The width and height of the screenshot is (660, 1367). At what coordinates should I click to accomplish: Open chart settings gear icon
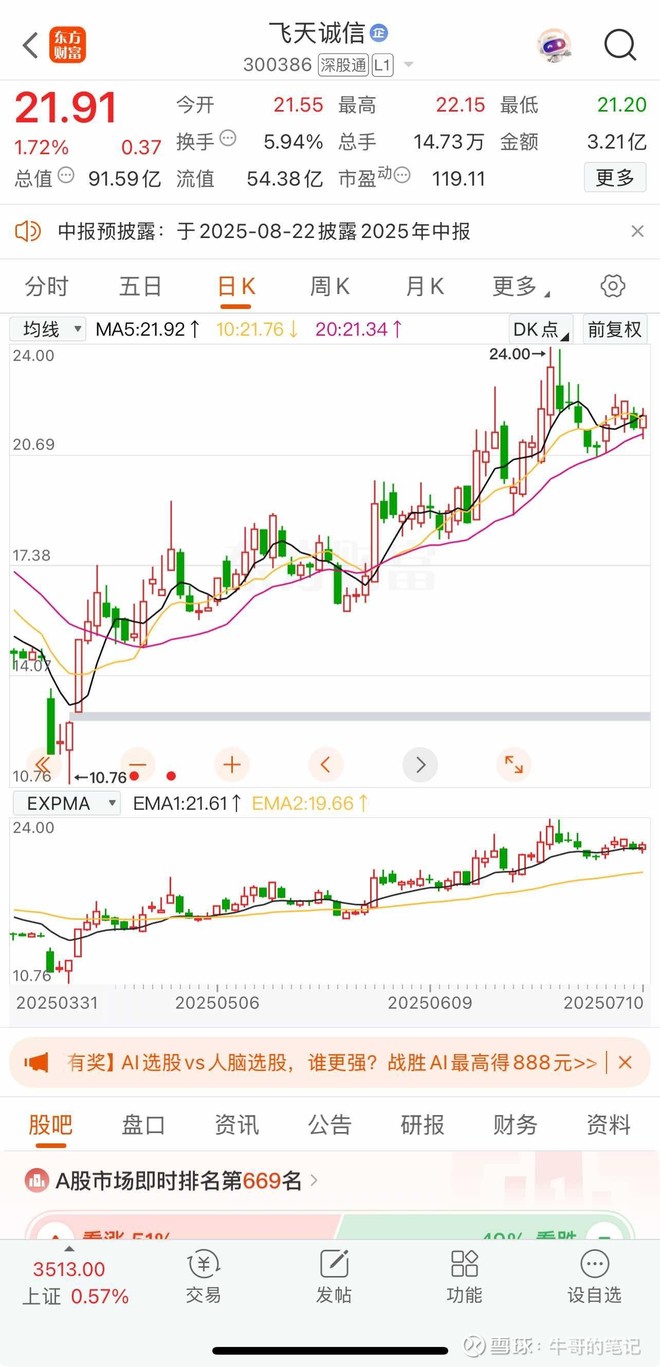[x=613, y=286]
